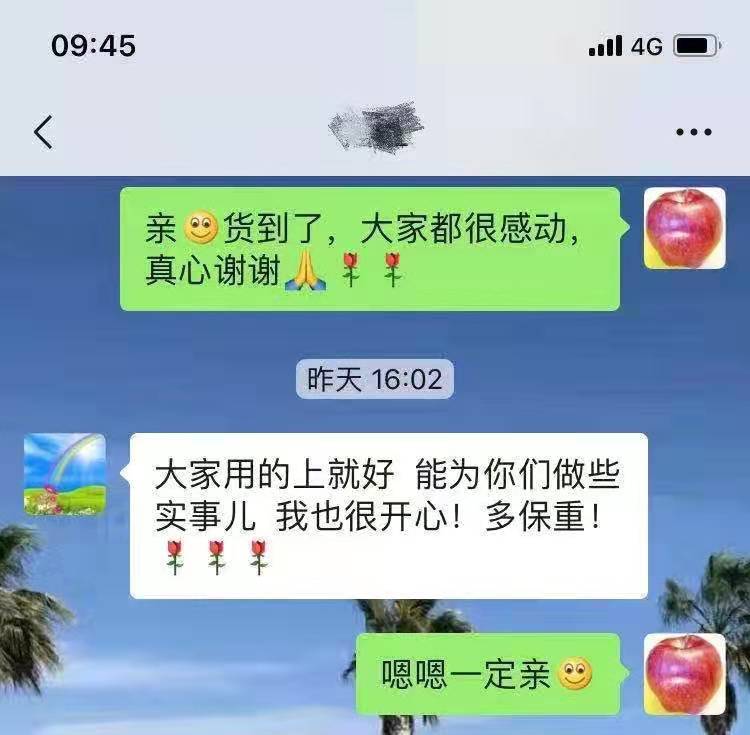Open apple avatar beside 嗯嗯一定亲 message
This screenshot has width=750, height=735.
(x=684, y=674)
